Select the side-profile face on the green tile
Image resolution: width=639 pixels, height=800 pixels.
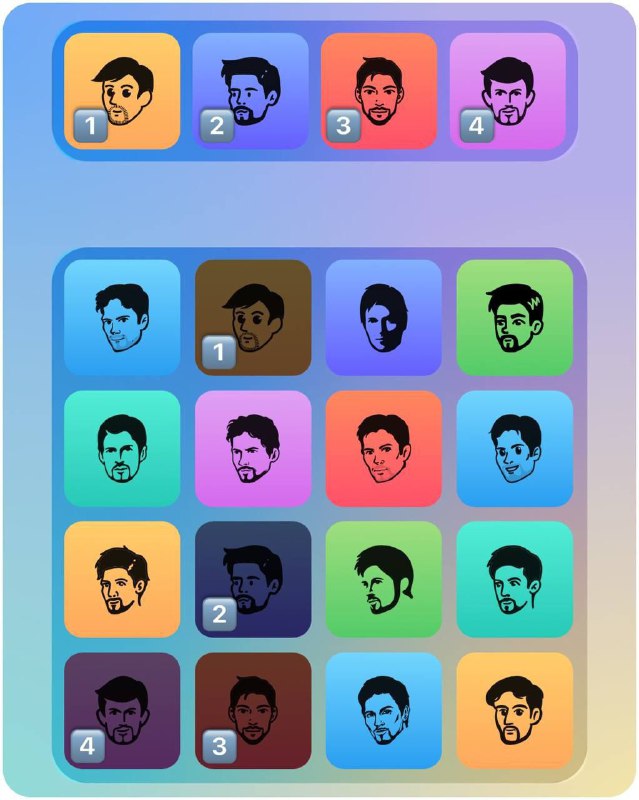click(384, 579)
